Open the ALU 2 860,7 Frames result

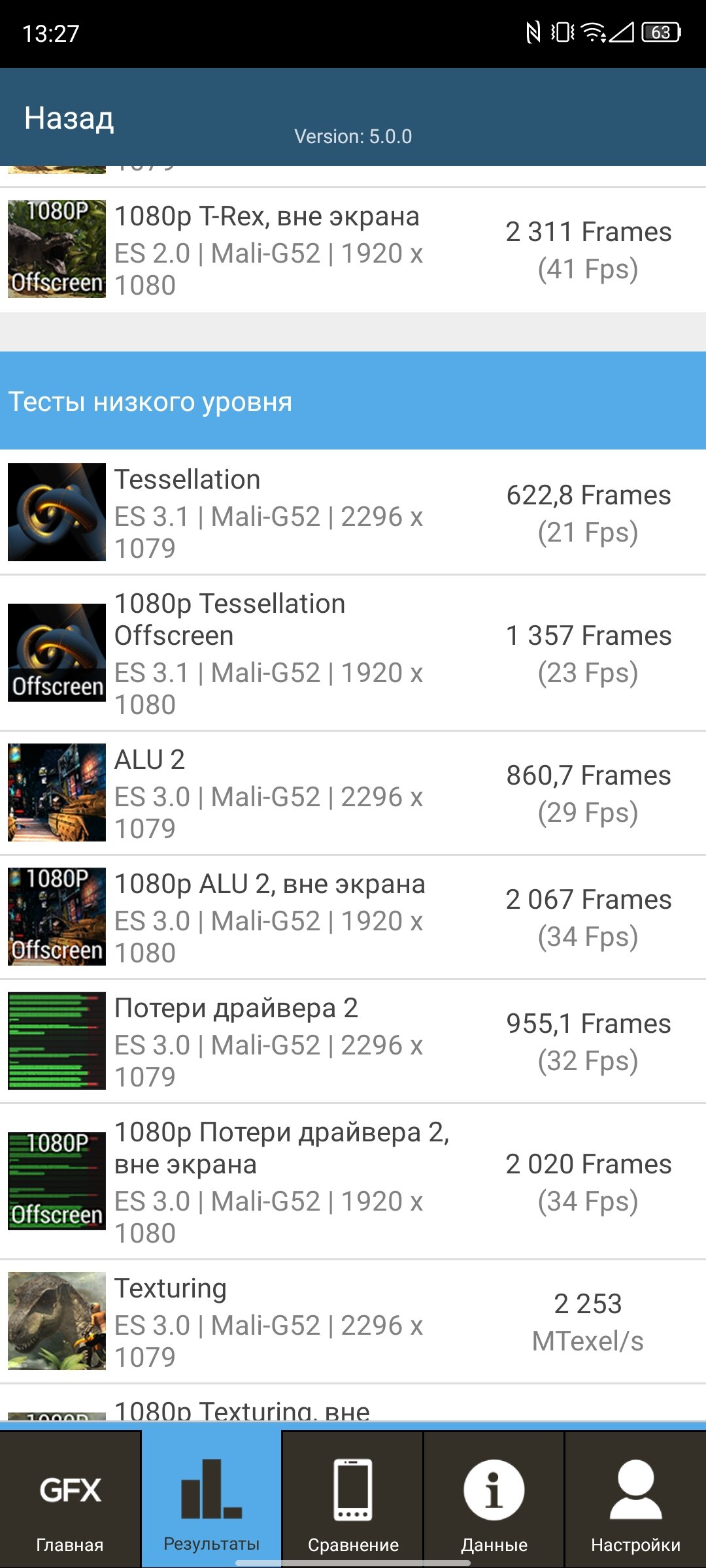coord(353,793)
